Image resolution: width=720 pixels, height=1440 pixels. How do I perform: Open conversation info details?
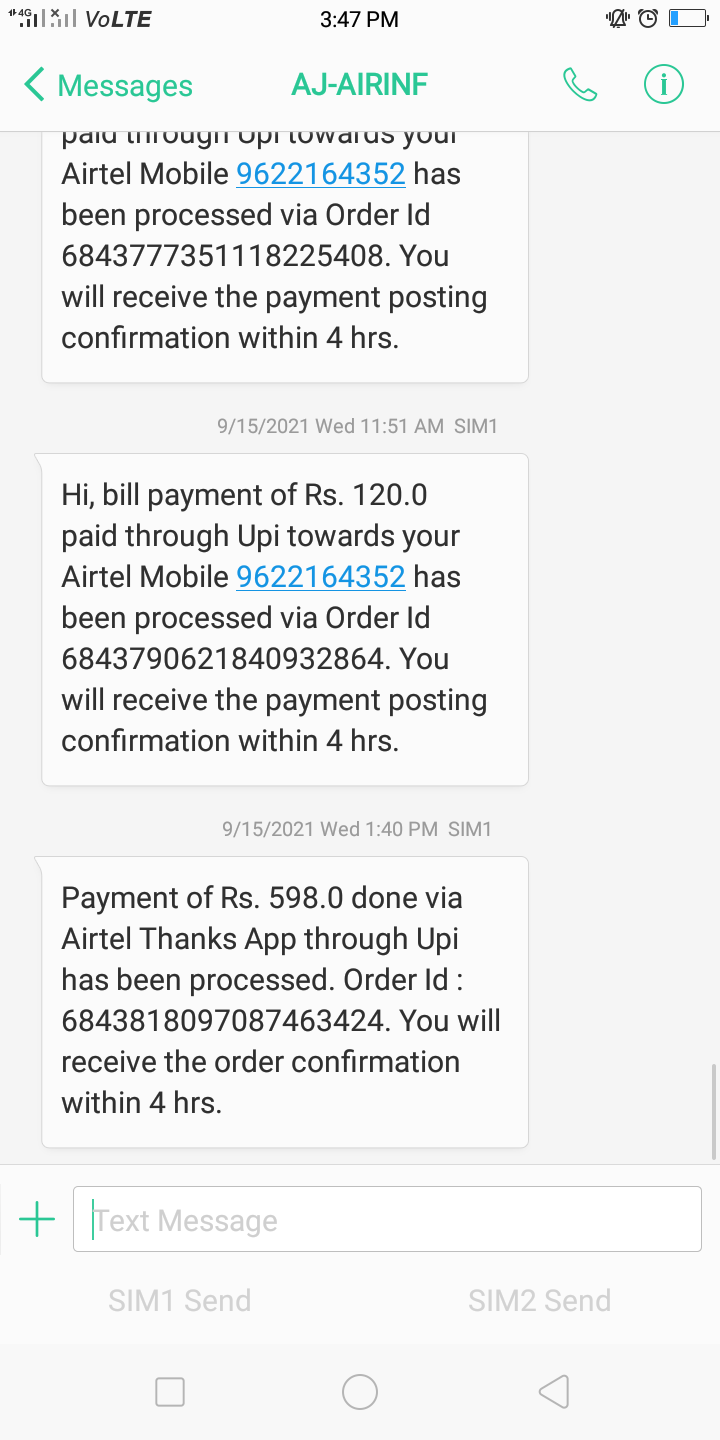coord(663,85)
